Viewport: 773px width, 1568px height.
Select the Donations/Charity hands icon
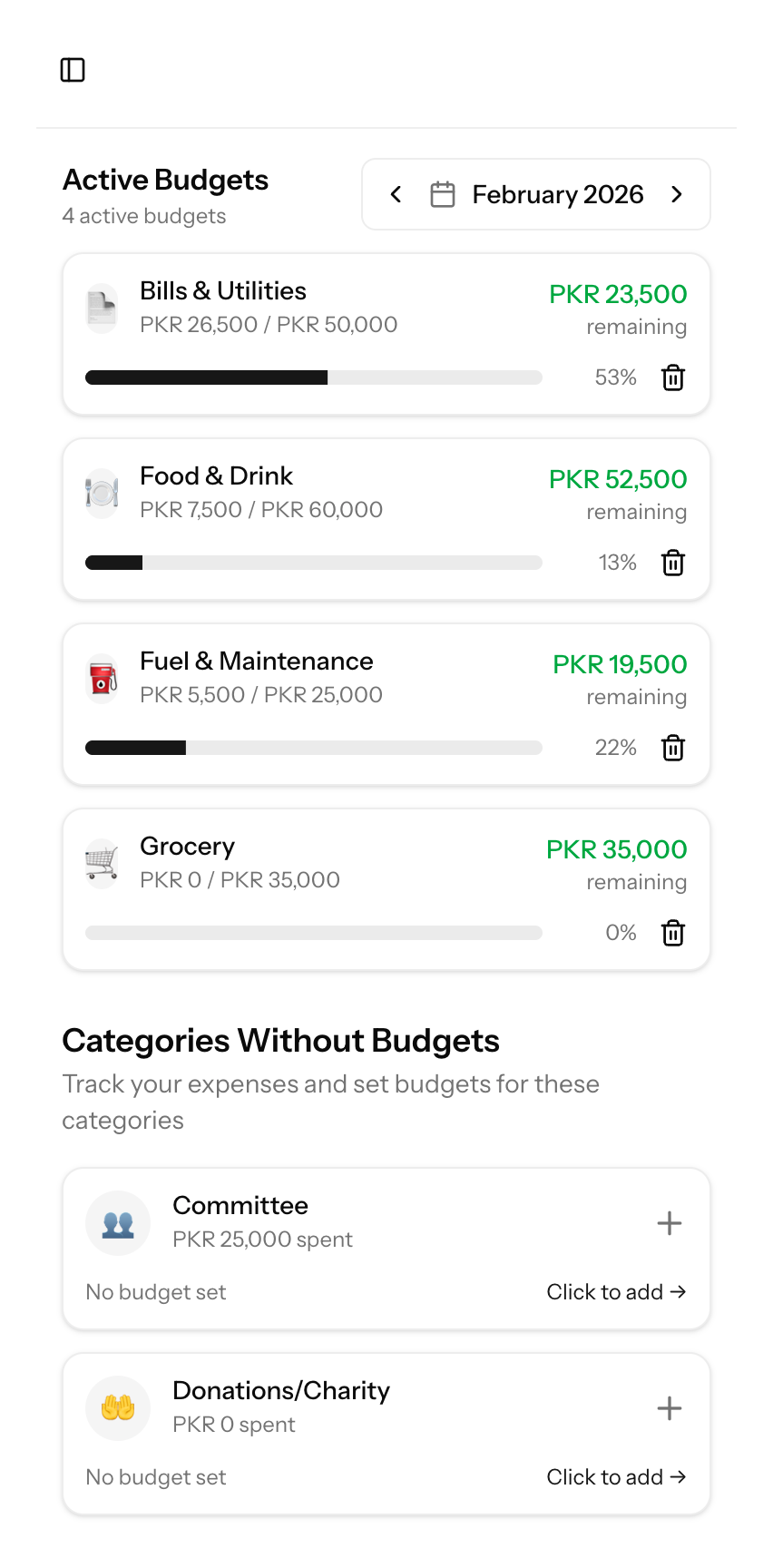(x=118, y=1407)
